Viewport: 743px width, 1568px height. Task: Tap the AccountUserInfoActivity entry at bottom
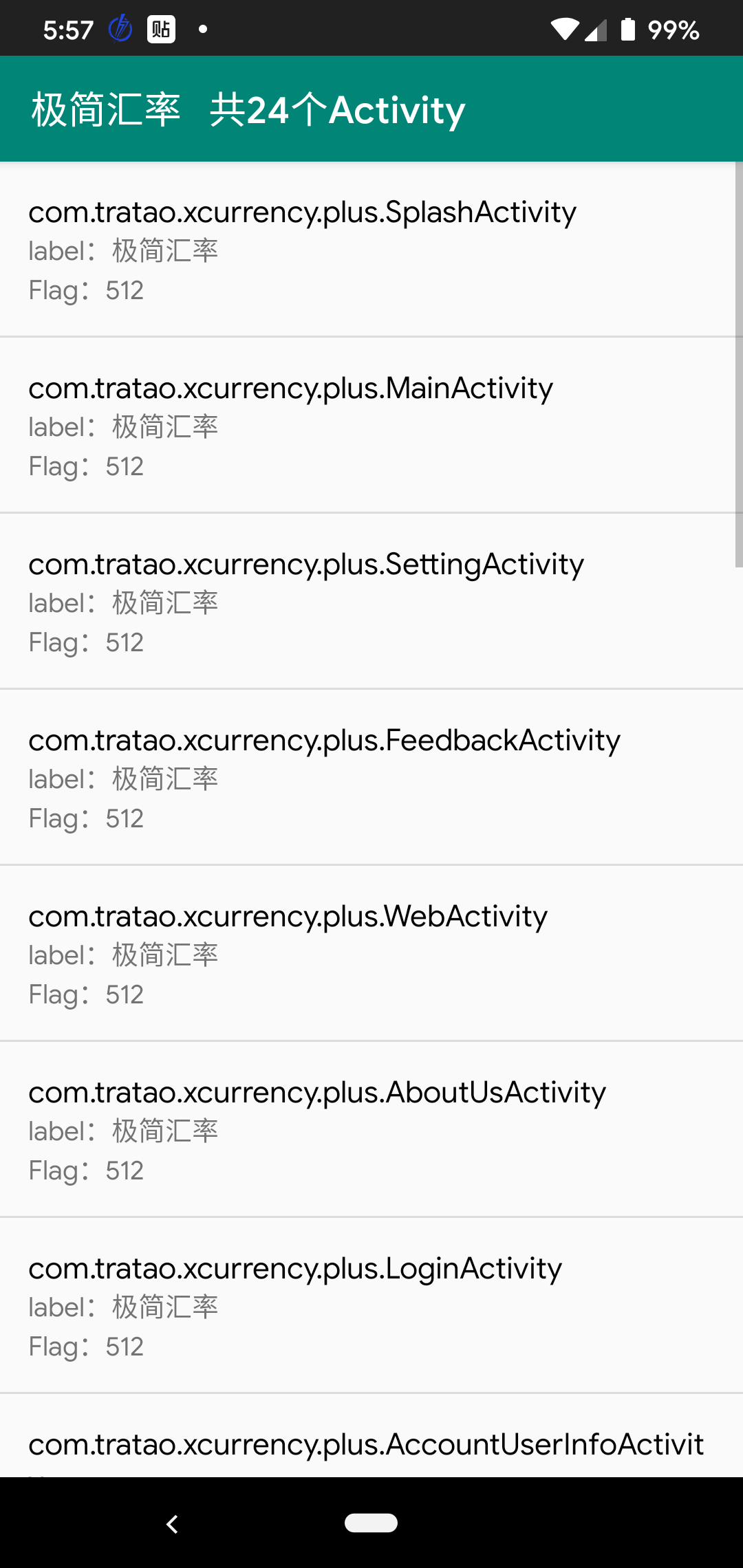[371, 1444]
